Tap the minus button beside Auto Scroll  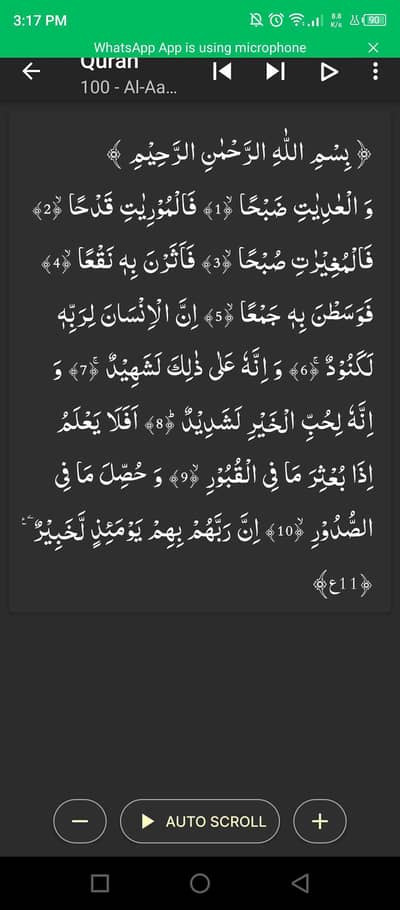tap(80, 821)
